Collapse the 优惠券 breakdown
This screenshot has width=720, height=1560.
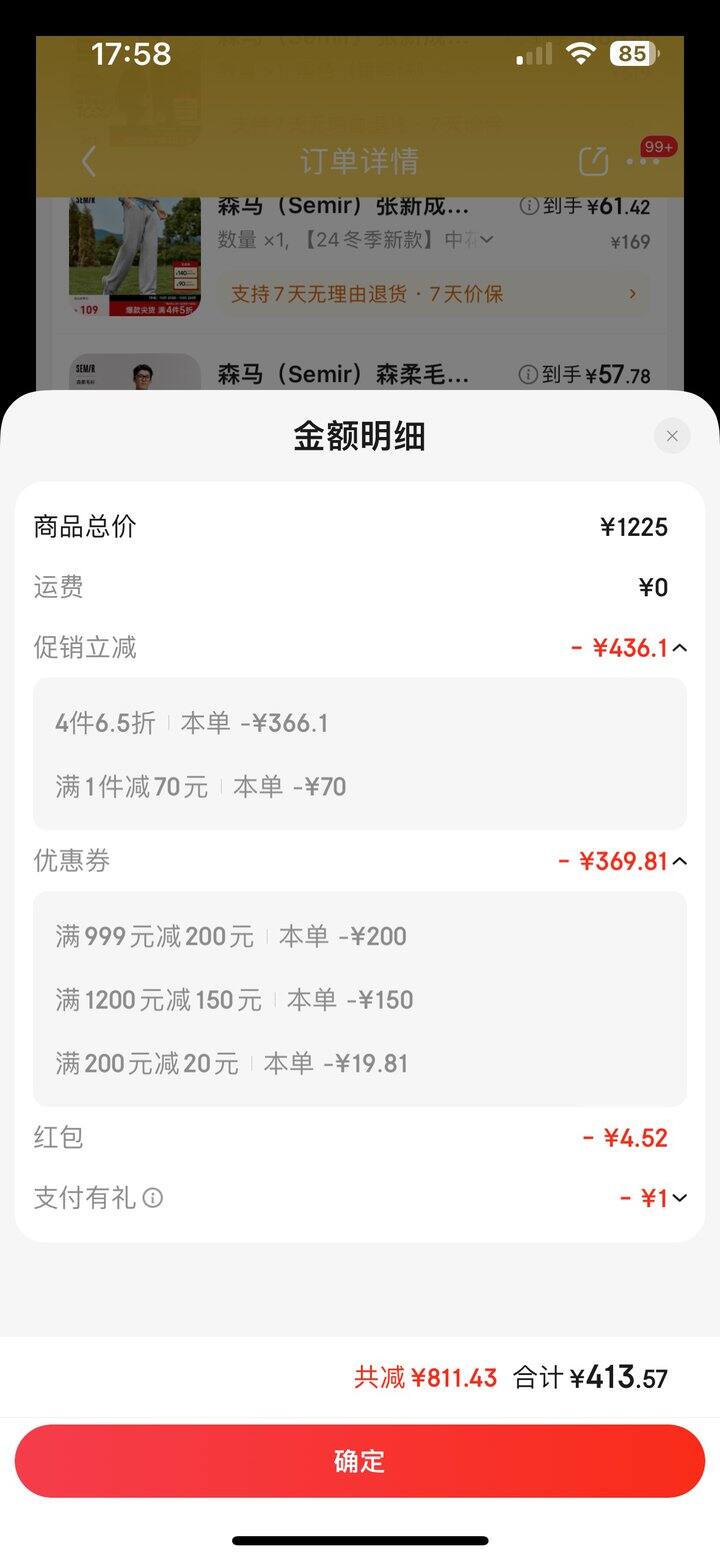pyautogui.click(x=680, y=861)
